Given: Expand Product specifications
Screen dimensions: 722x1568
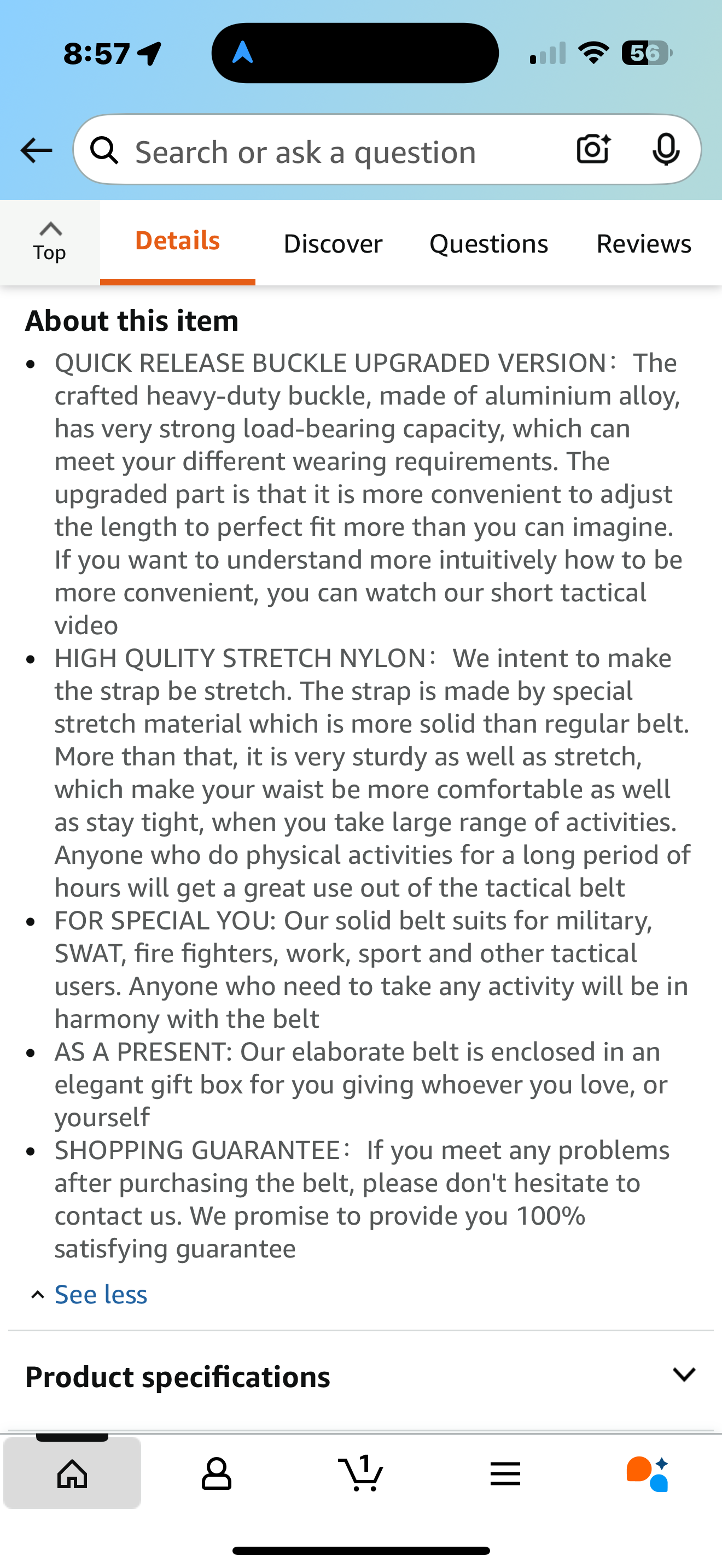Looking at the screenshot, I should click(x=360, y=1376).
